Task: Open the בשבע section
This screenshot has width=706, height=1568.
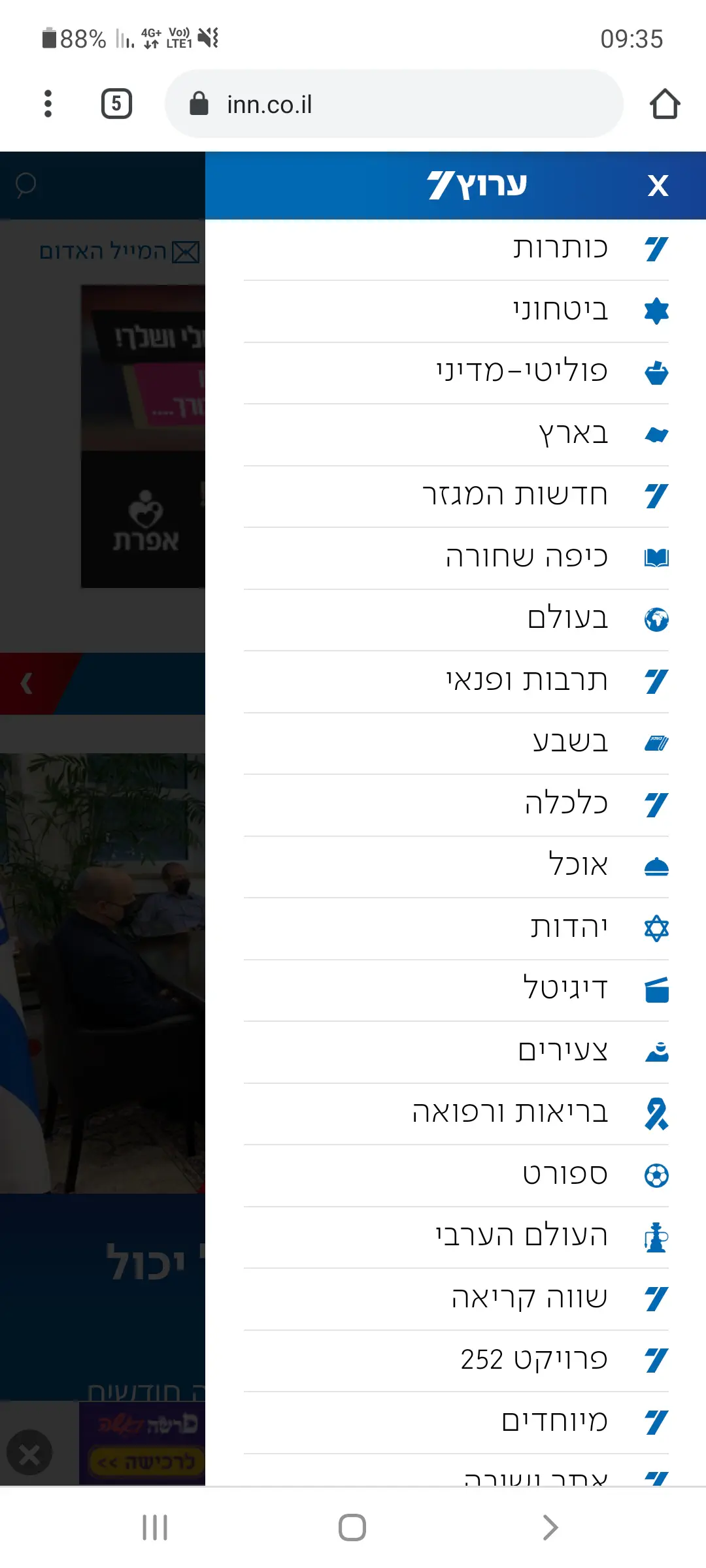Action: click(x=570, y=743)
